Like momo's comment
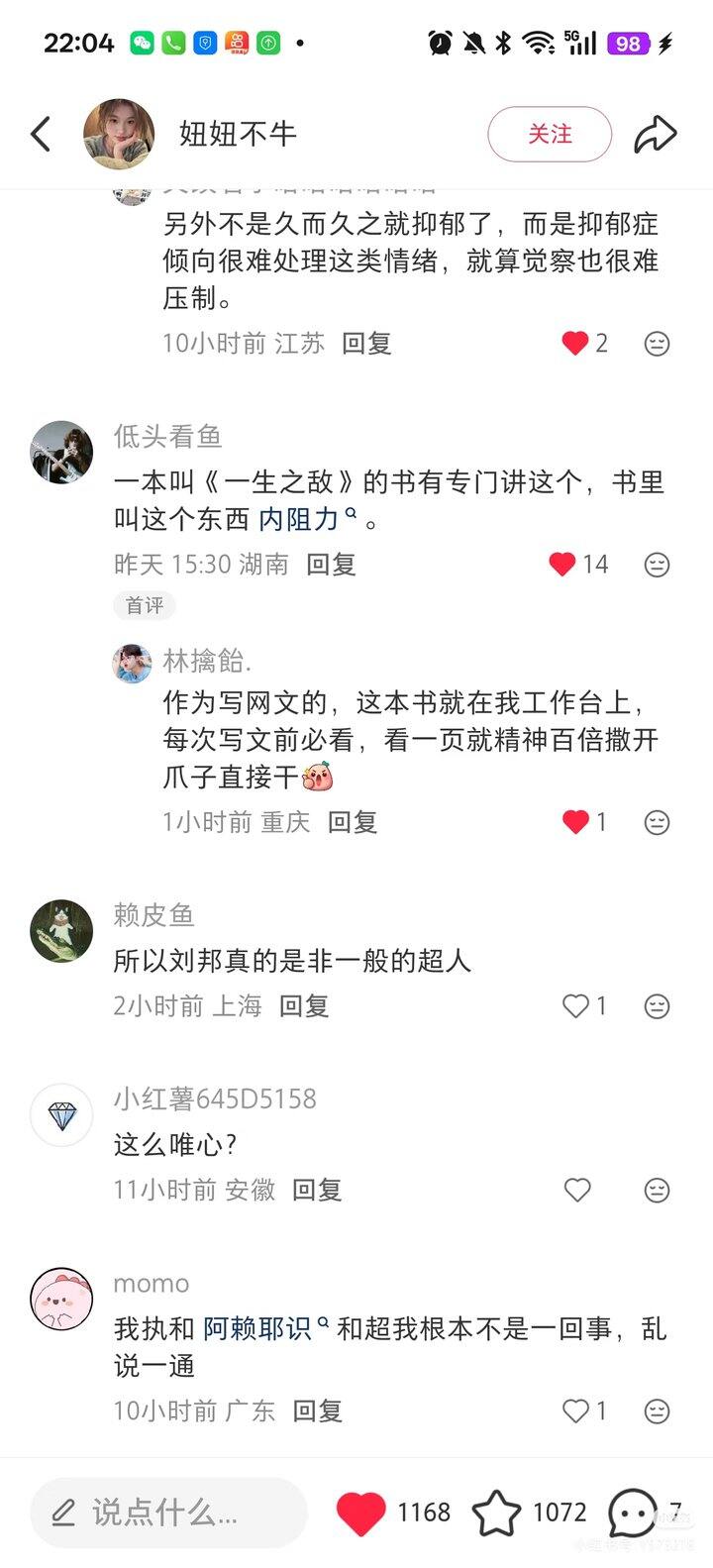Image resolution: width=713 pixels, height=1568 pixels. coord(575,1411)
